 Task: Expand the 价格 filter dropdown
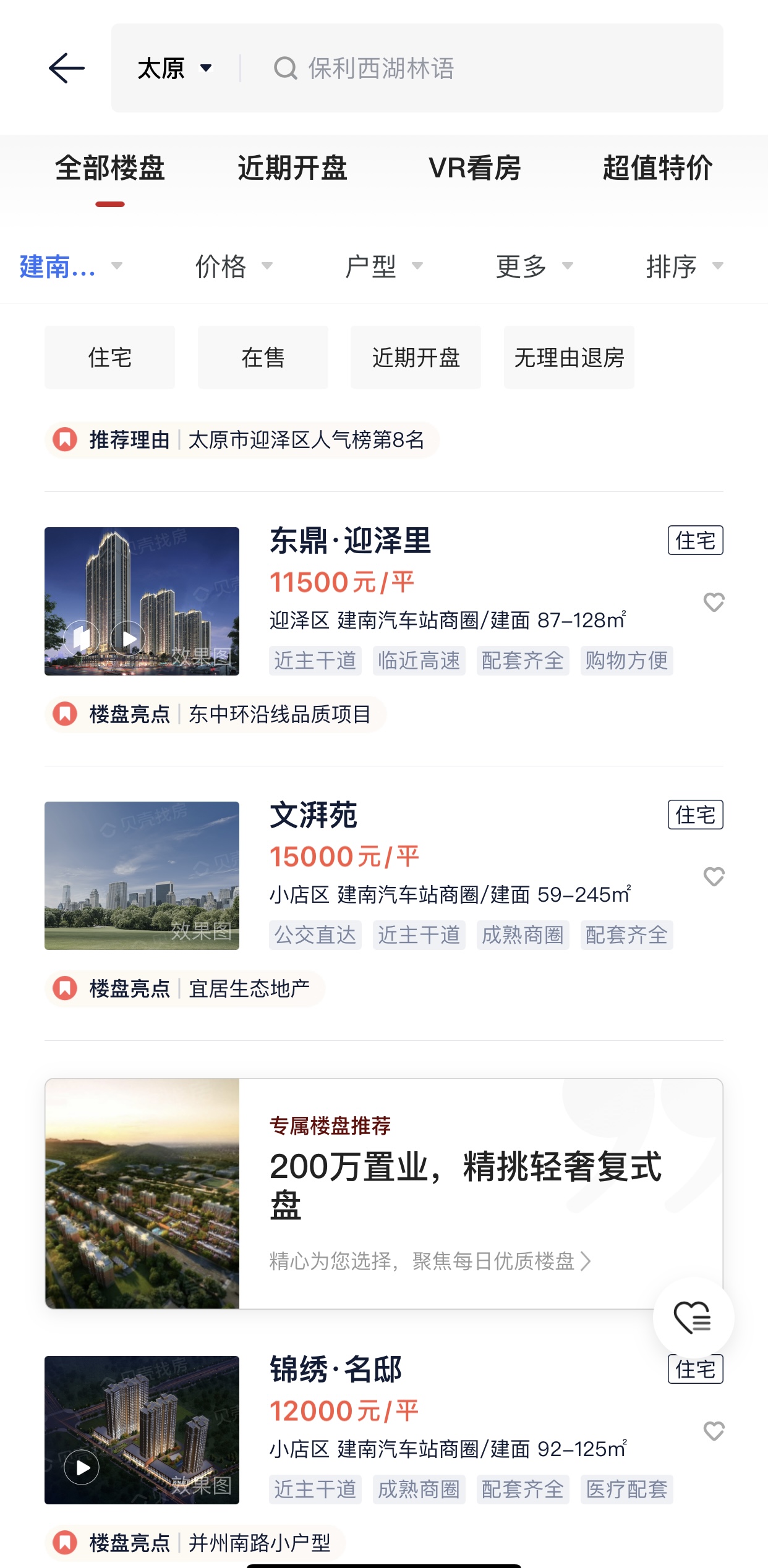tap(233, 266)
